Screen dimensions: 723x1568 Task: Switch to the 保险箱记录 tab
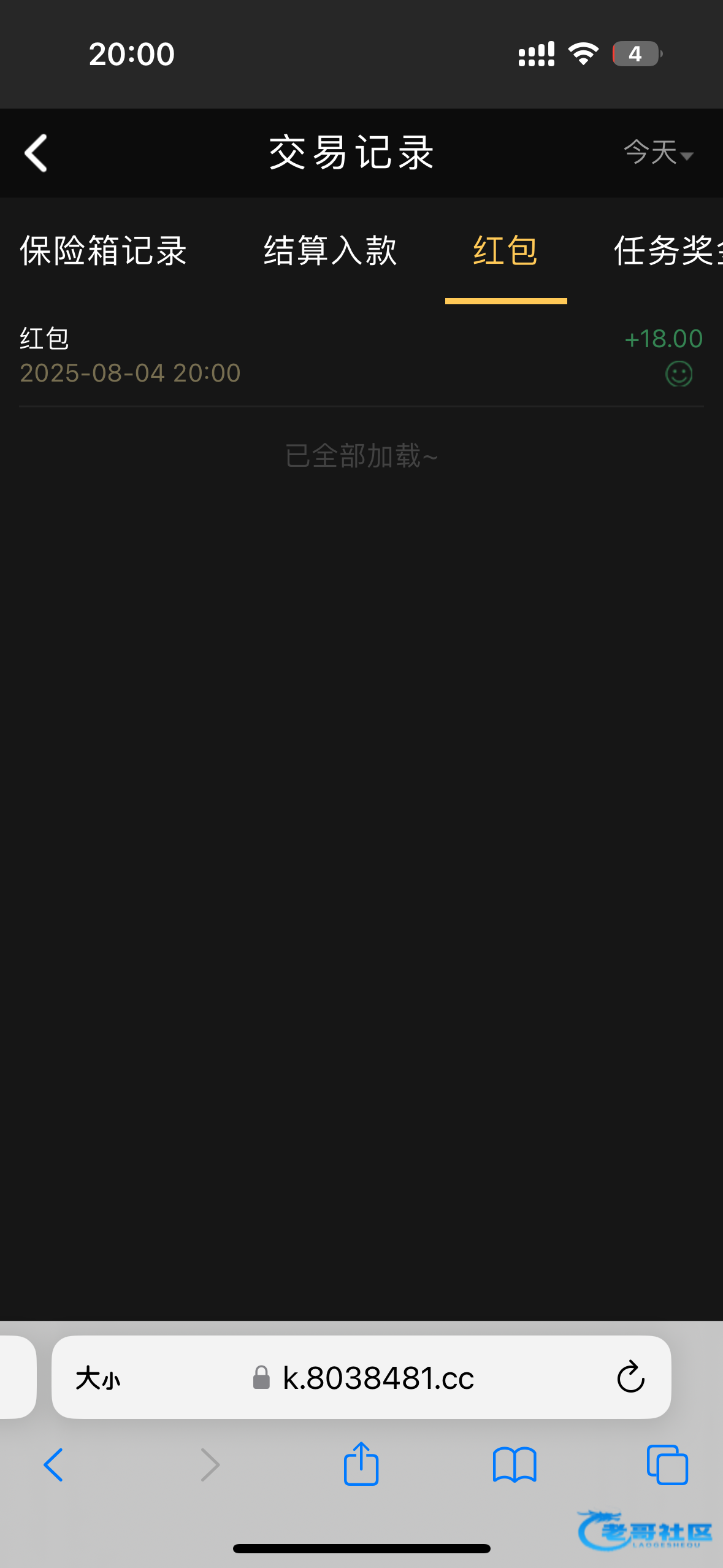(x=104, y=251)
